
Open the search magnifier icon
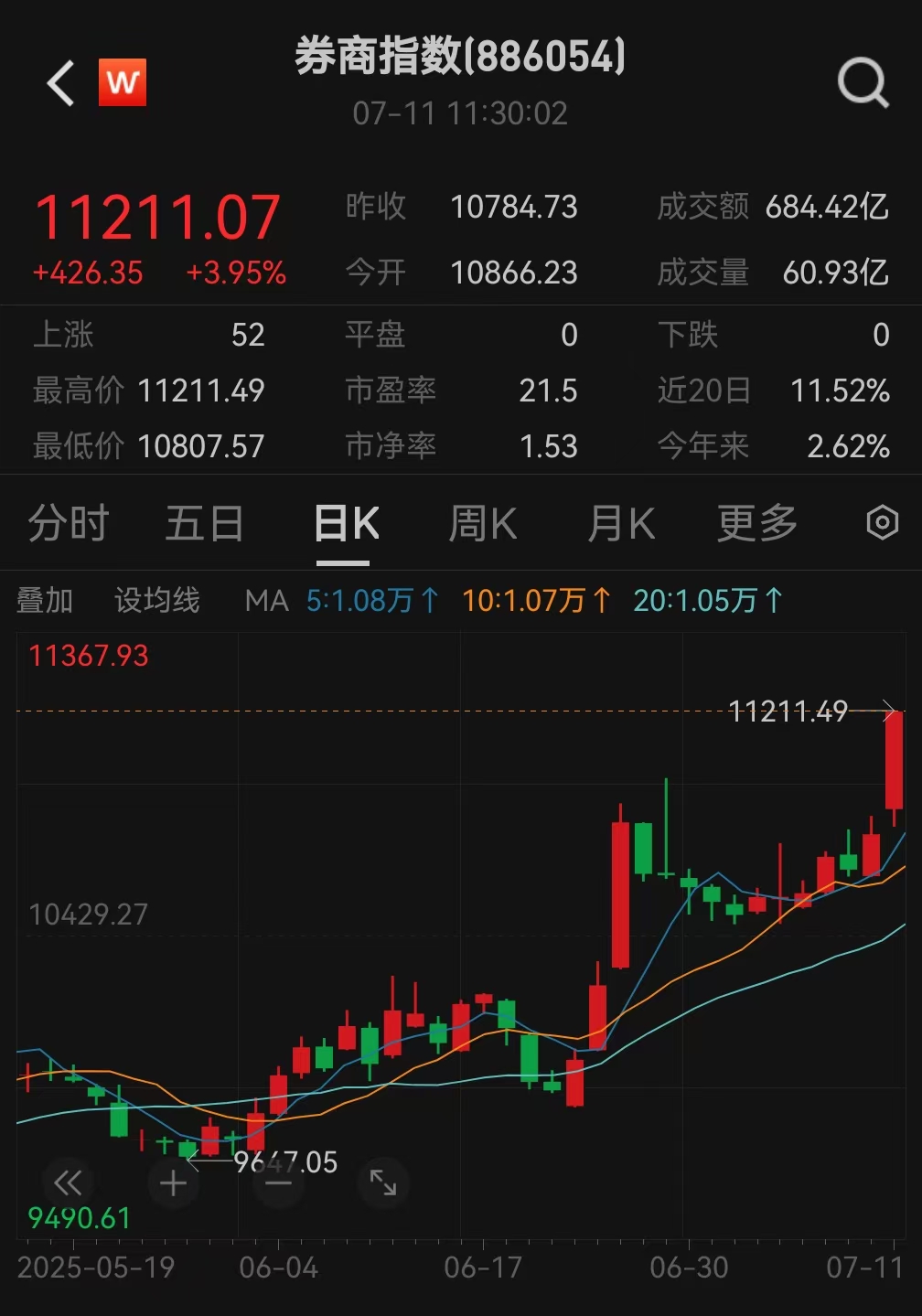pos(863,84)
